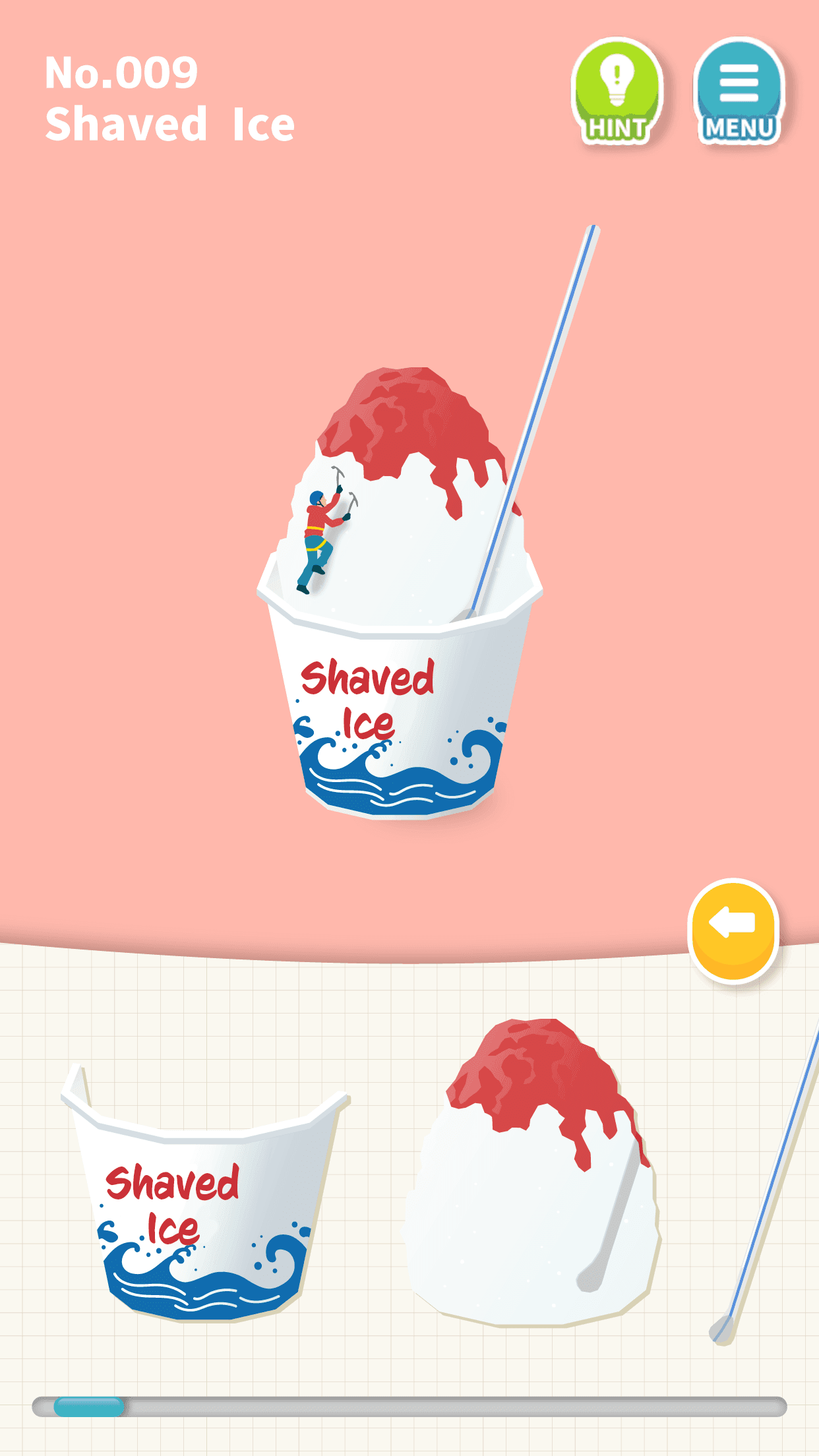Open the MENU button
The image size is (819, 1456).
coord(739,90)
